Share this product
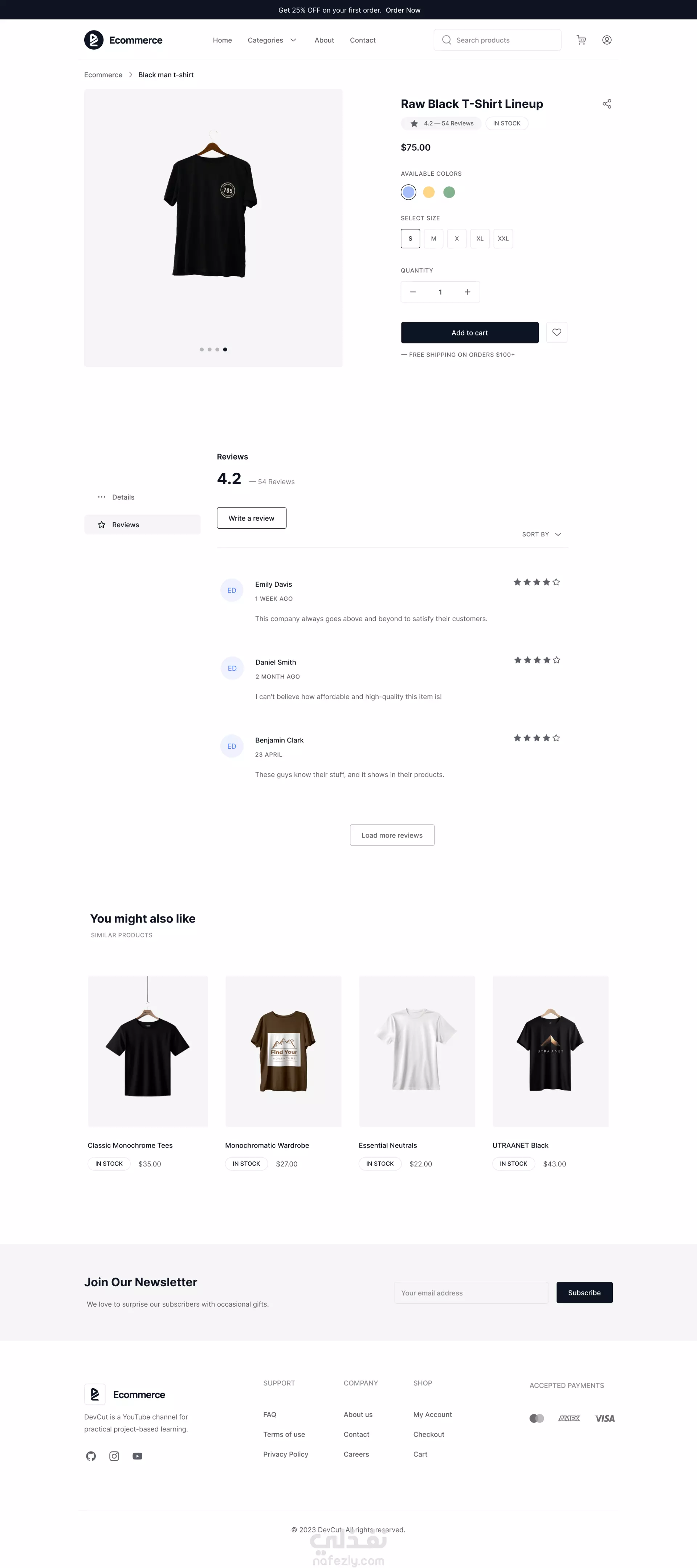Viewport: 697px width, 1568px height. 607,104
